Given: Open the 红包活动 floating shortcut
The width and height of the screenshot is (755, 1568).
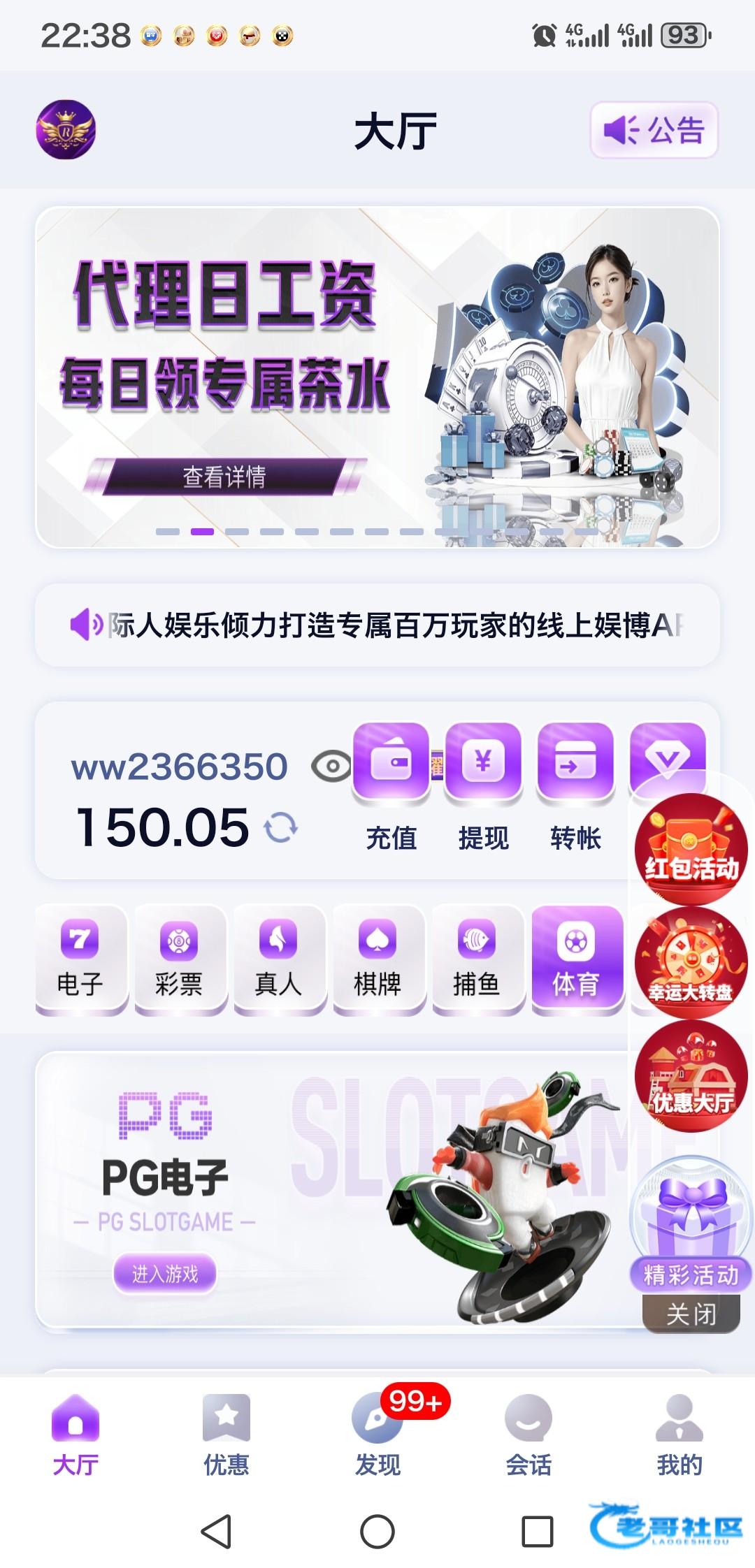Looking at the screenshot, I should tap(691, 849).
